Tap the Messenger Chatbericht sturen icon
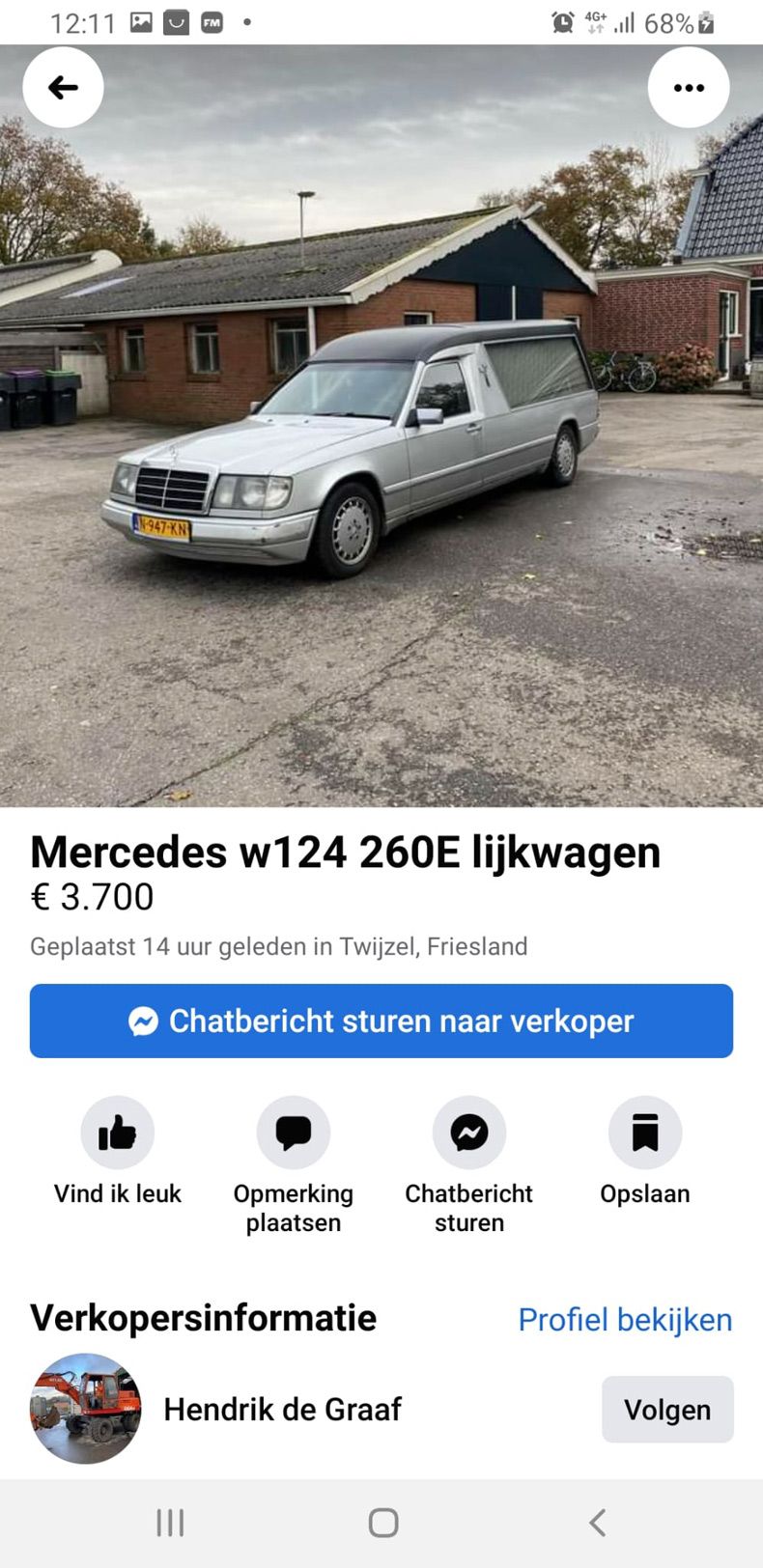763x1568 pixels. pos(468,1132)
